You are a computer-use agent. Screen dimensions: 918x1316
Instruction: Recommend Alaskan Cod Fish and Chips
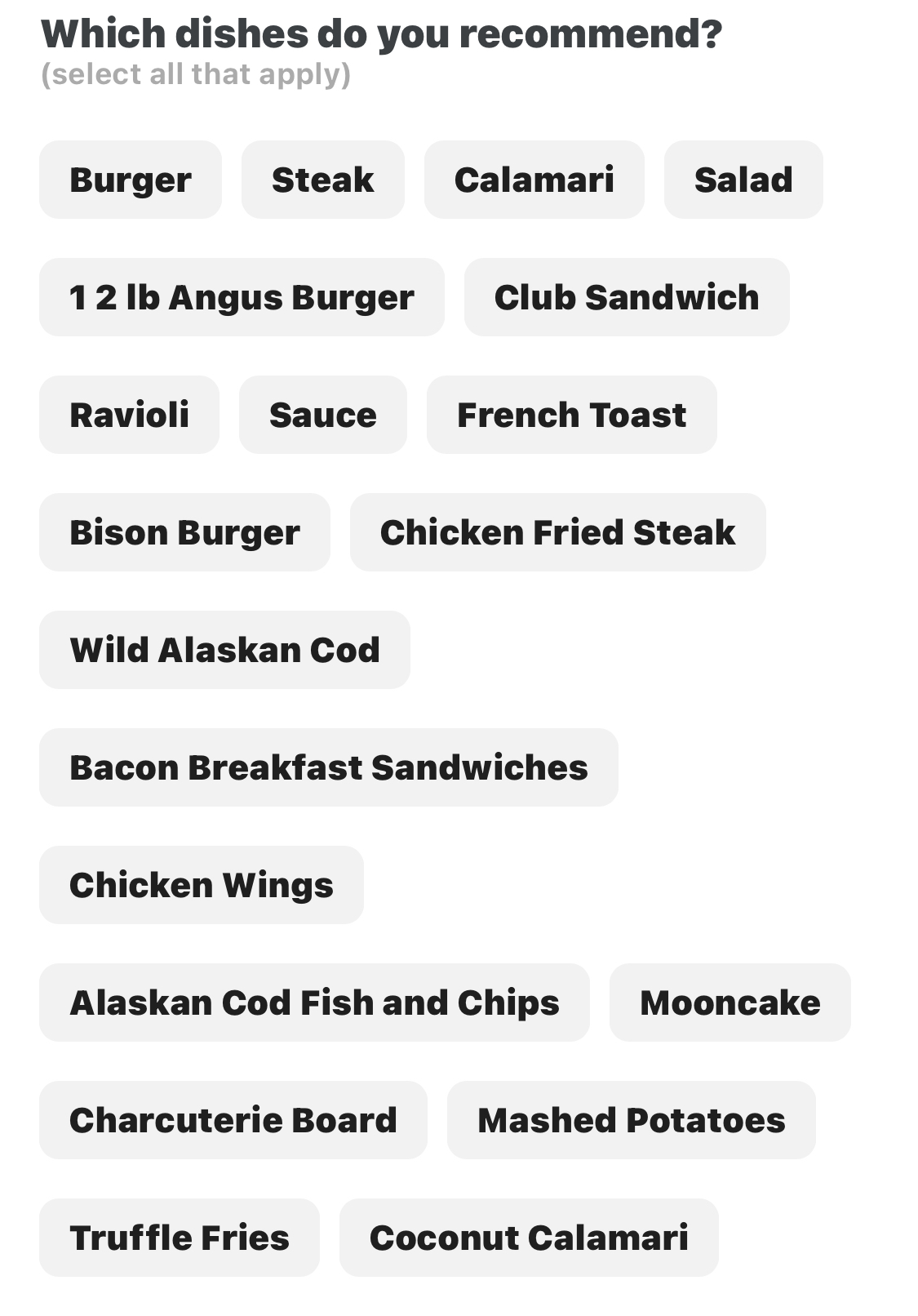tap(315, 1003)
